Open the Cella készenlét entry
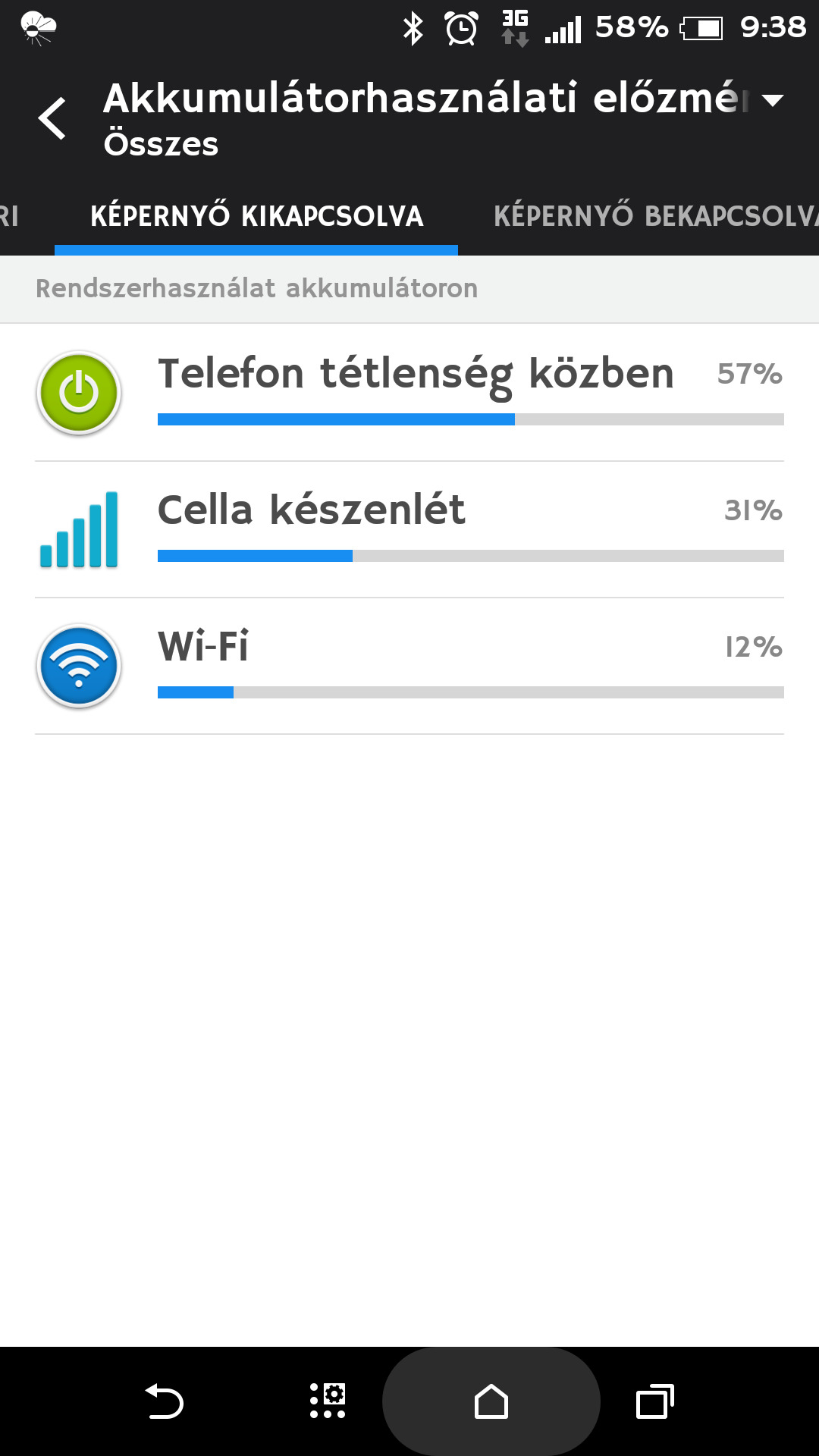The height and width of the screenshot is (1456, 819). pos(409,529)
